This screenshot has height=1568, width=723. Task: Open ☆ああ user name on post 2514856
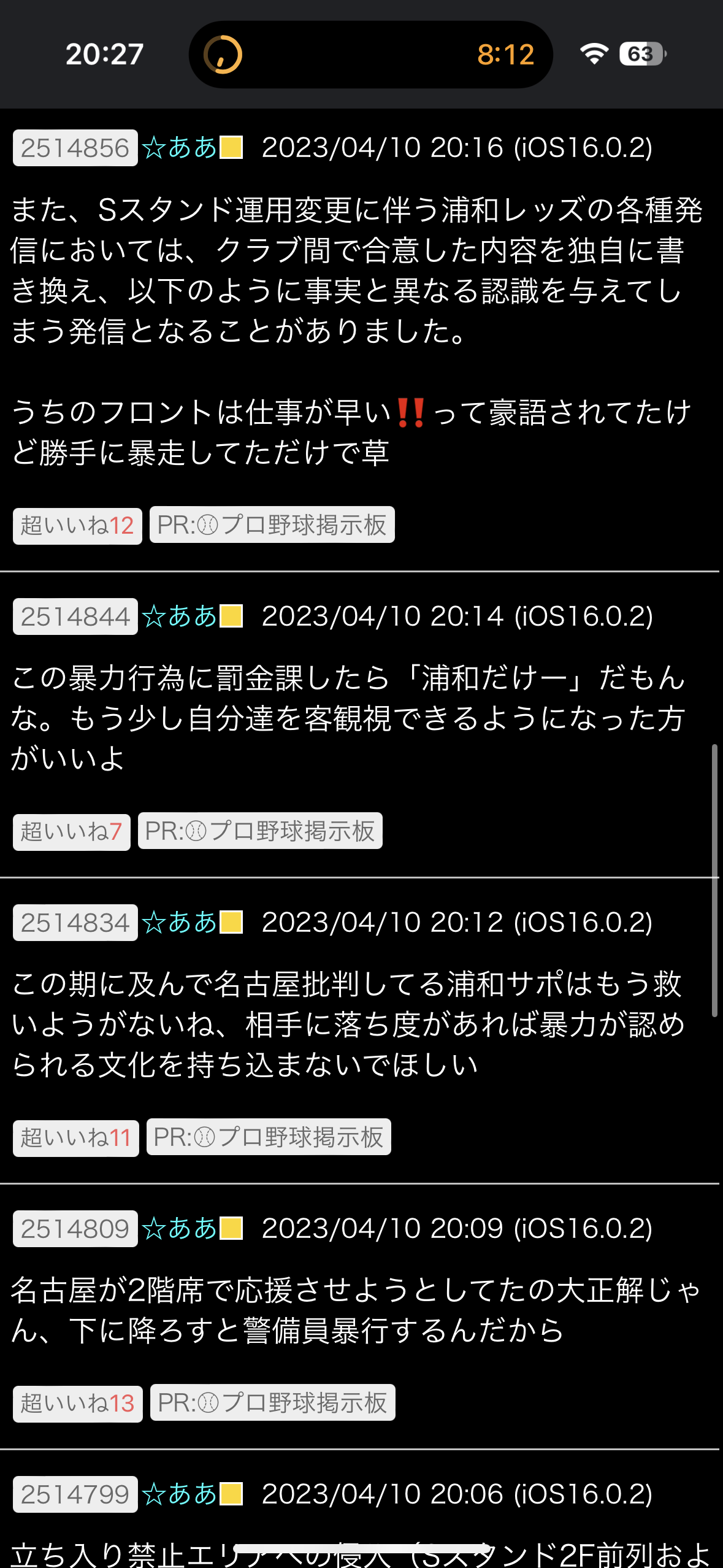[x=179, y=148]
